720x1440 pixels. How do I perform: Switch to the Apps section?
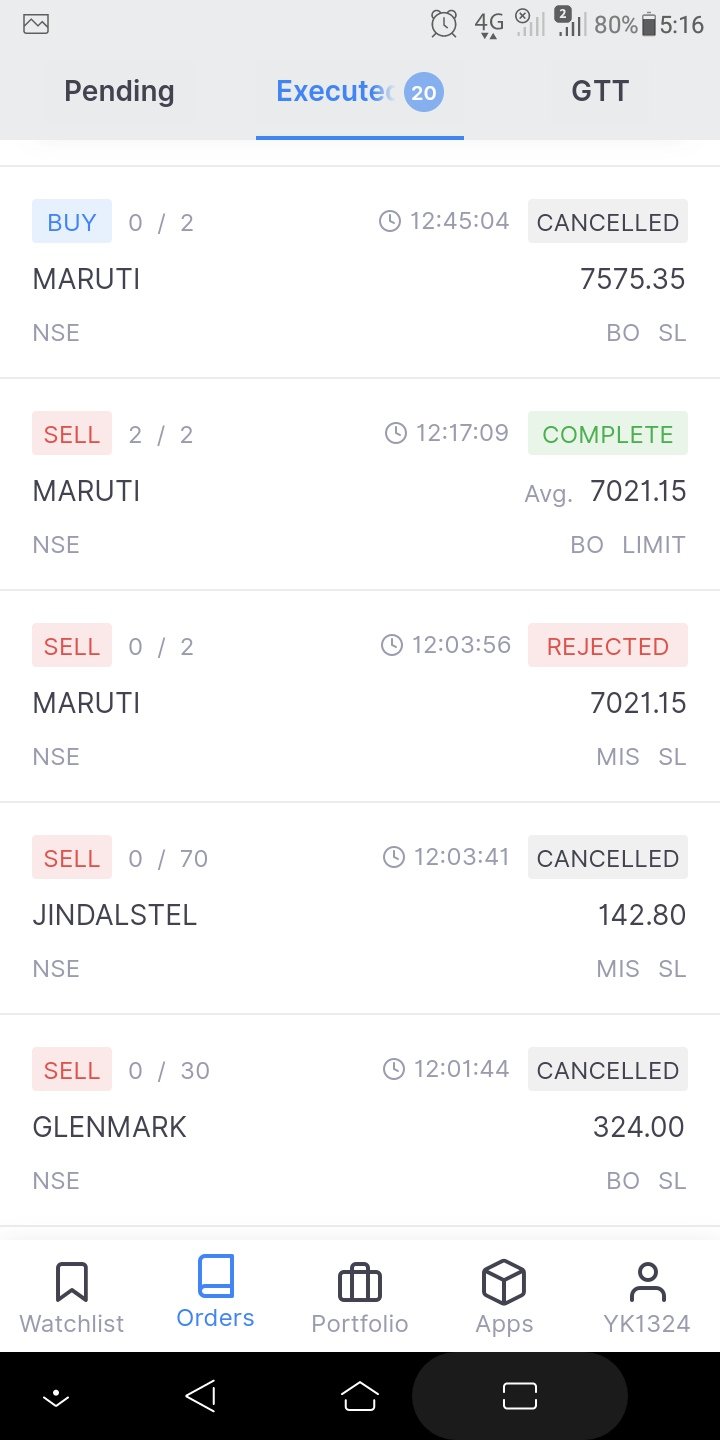click(504, 1297)
